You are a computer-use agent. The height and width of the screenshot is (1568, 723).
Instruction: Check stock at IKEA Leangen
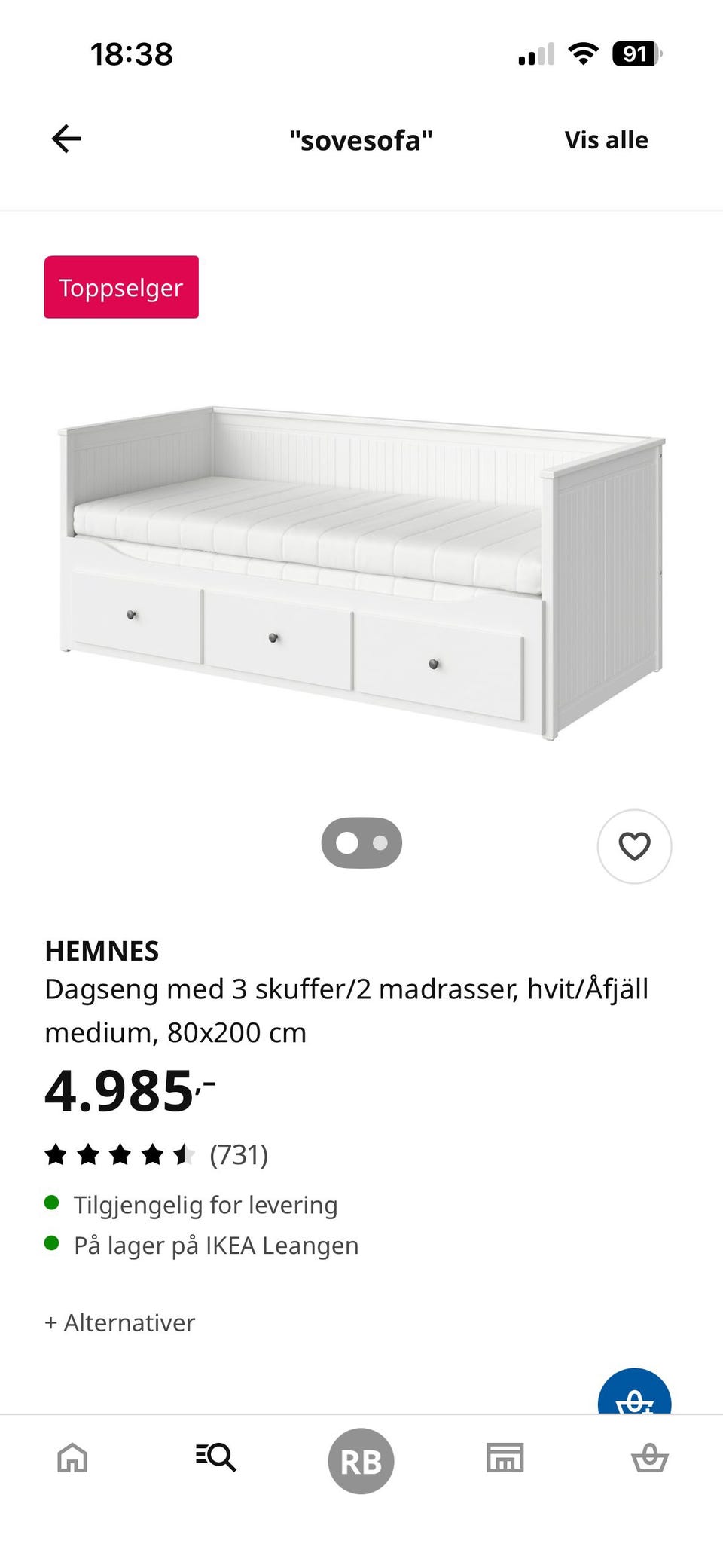pos(215,1245)
